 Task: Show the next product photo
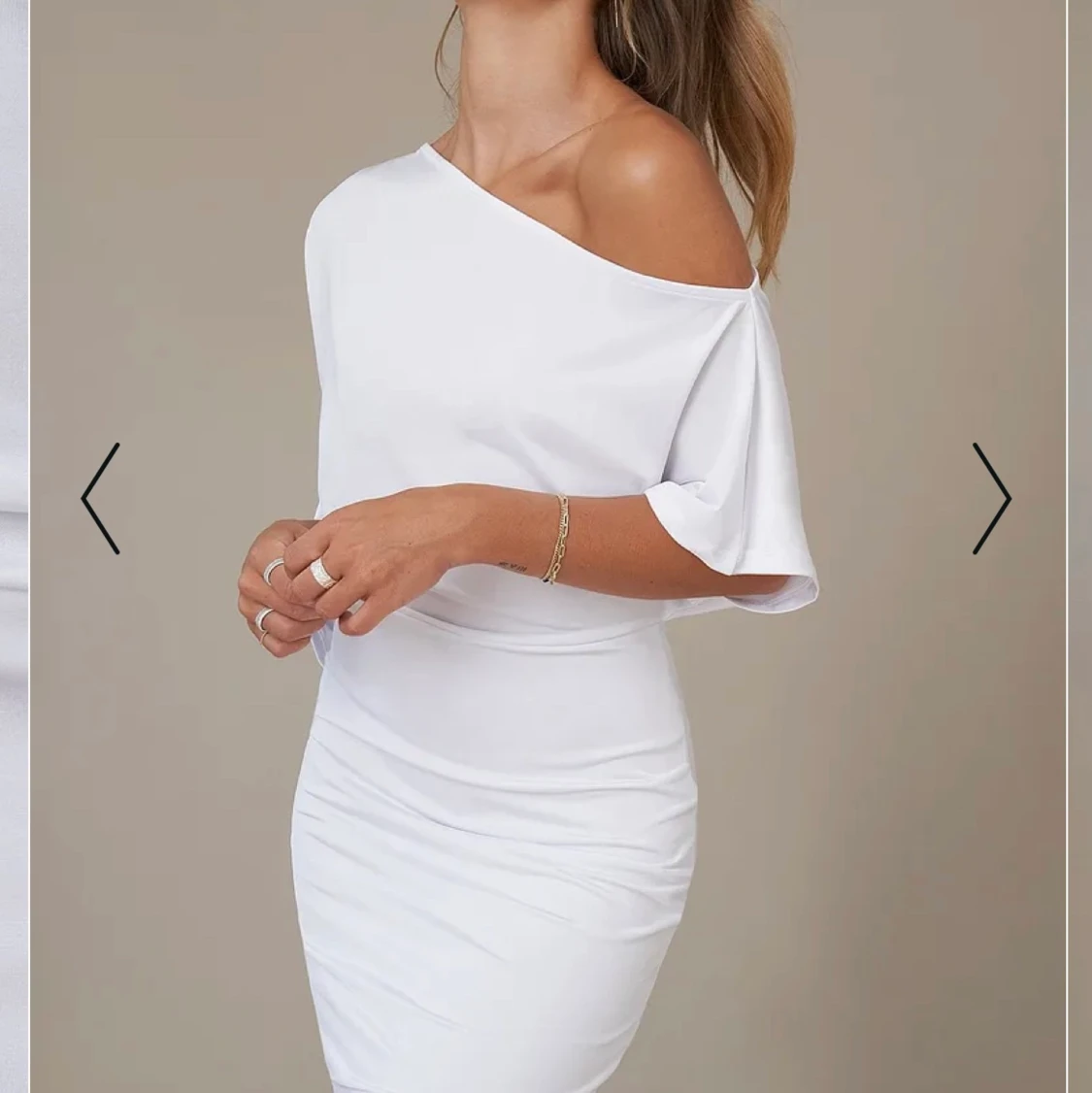click(991, 499)
